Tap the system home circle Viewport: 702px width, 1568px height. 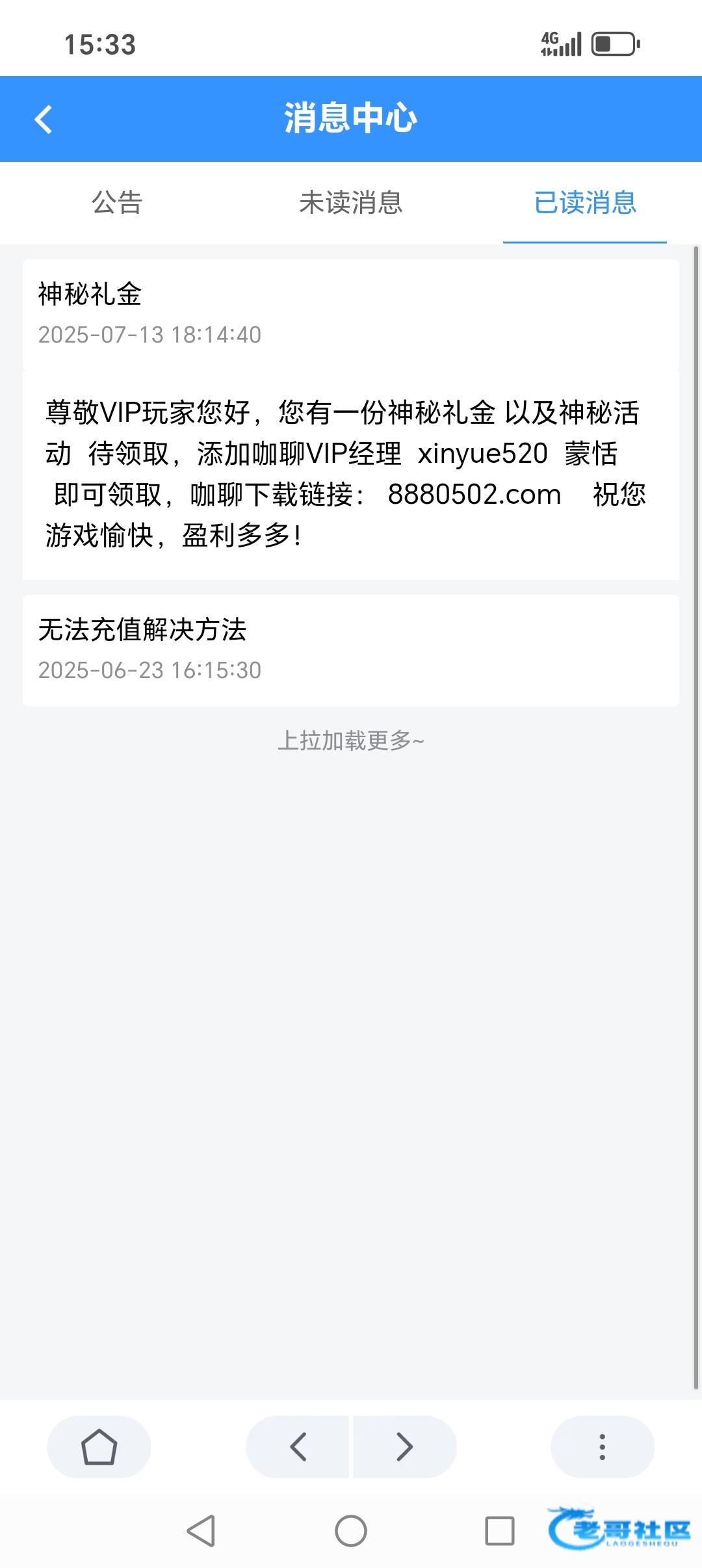(x=351, y=1530)
